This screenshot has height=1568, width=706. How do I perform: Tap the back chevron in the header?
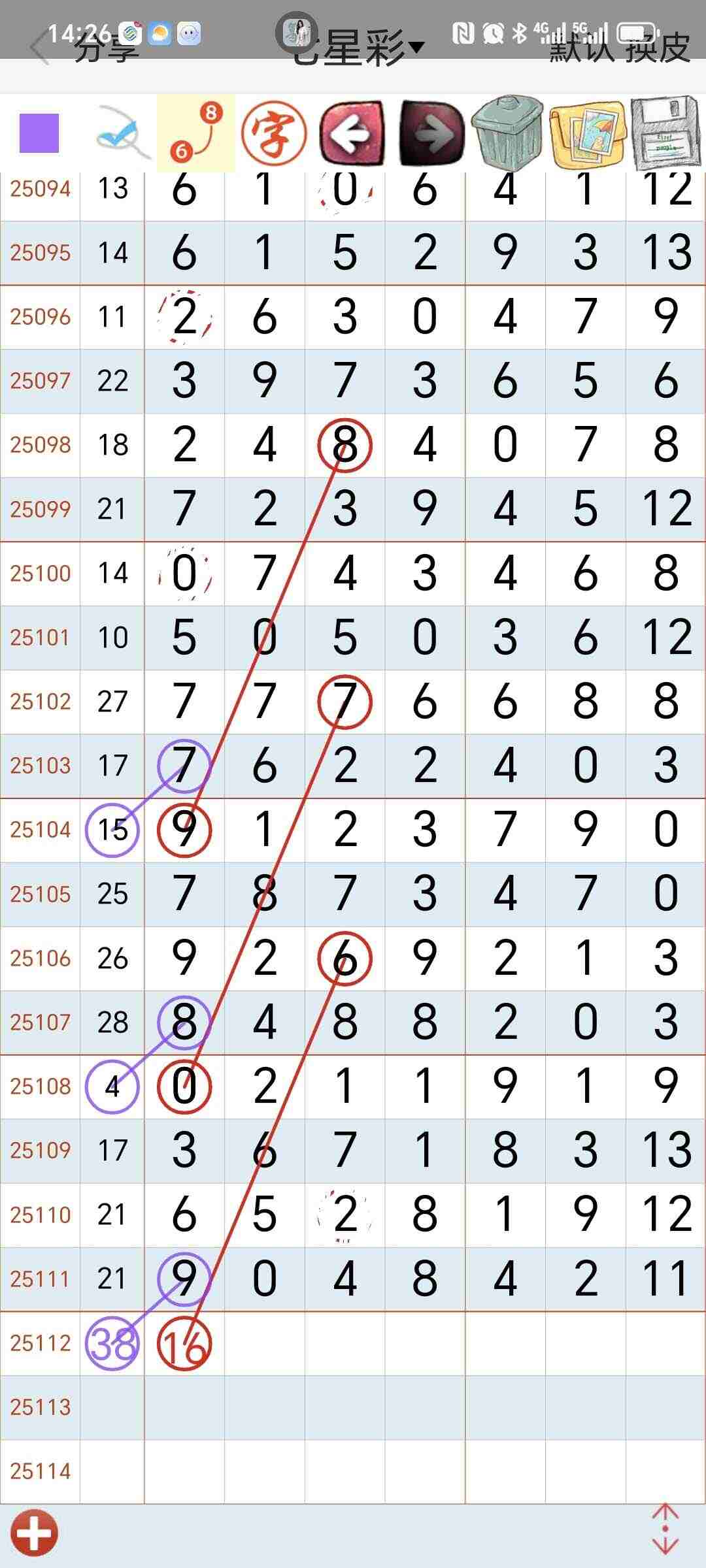tap(38, 47)
